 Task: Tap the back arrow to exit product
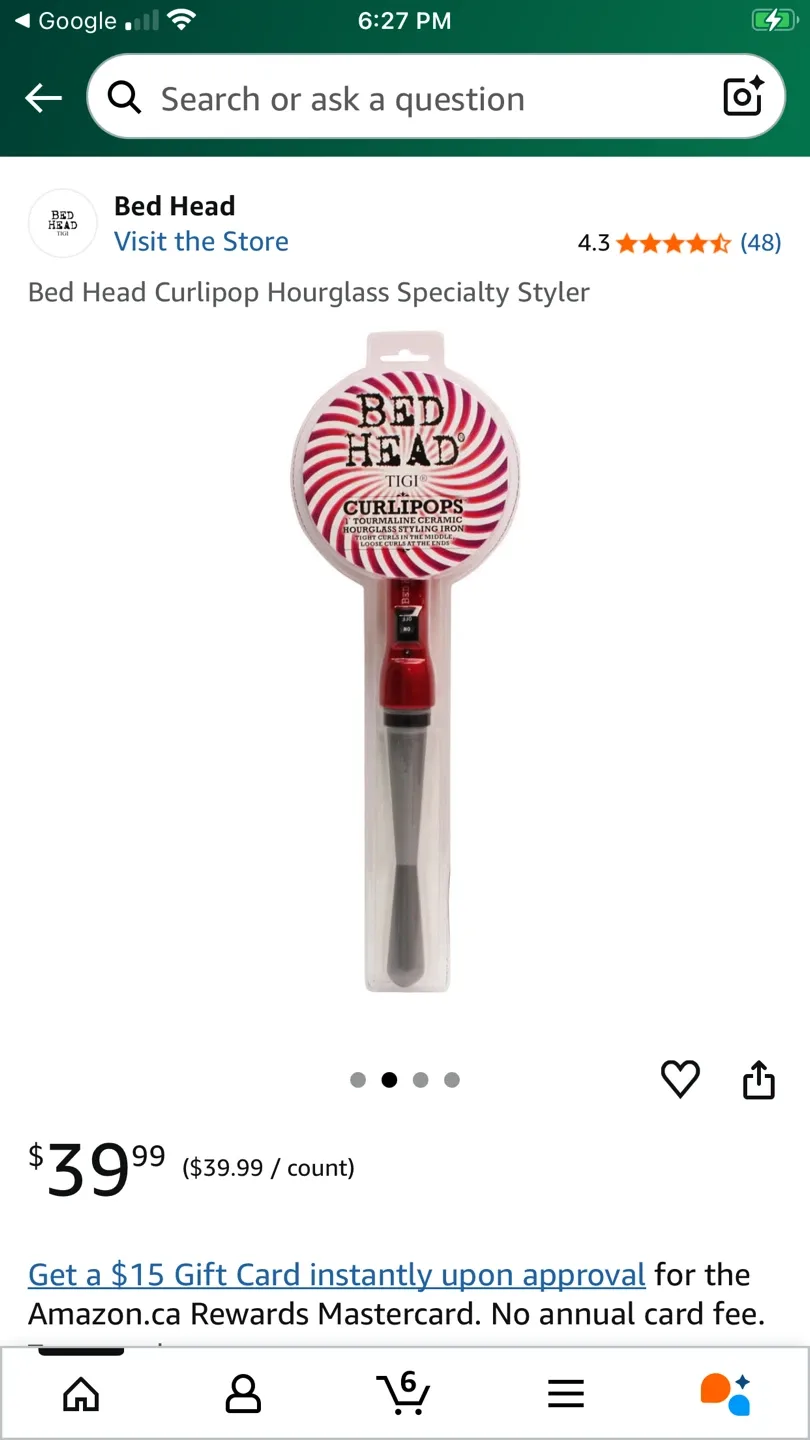pyautogui.click(x=42, y=98)
